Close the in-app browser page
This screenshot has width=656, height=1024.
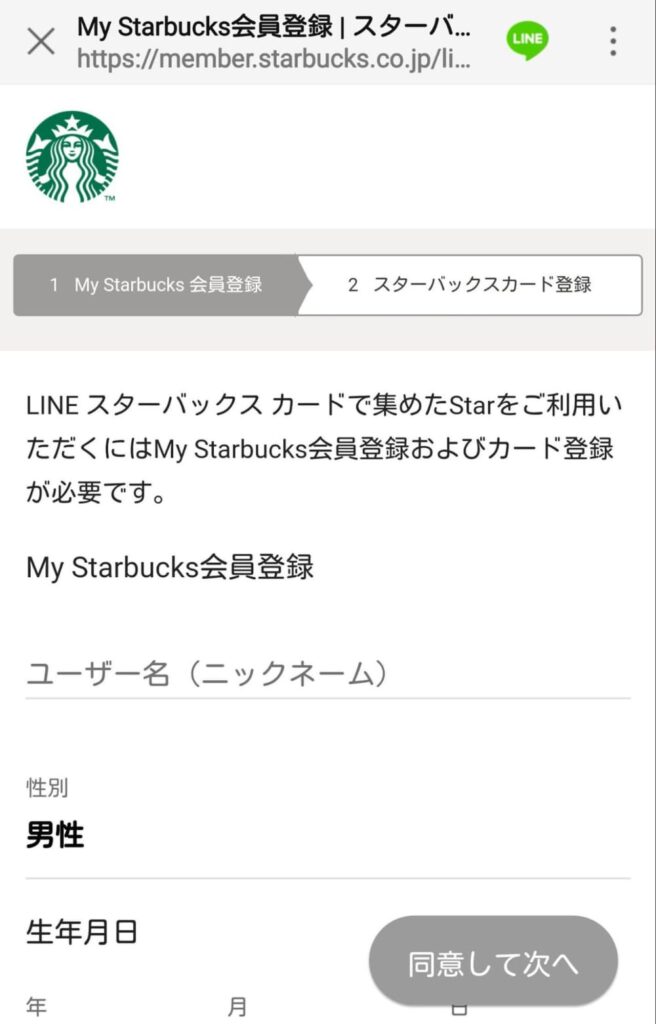click(41, 42)
